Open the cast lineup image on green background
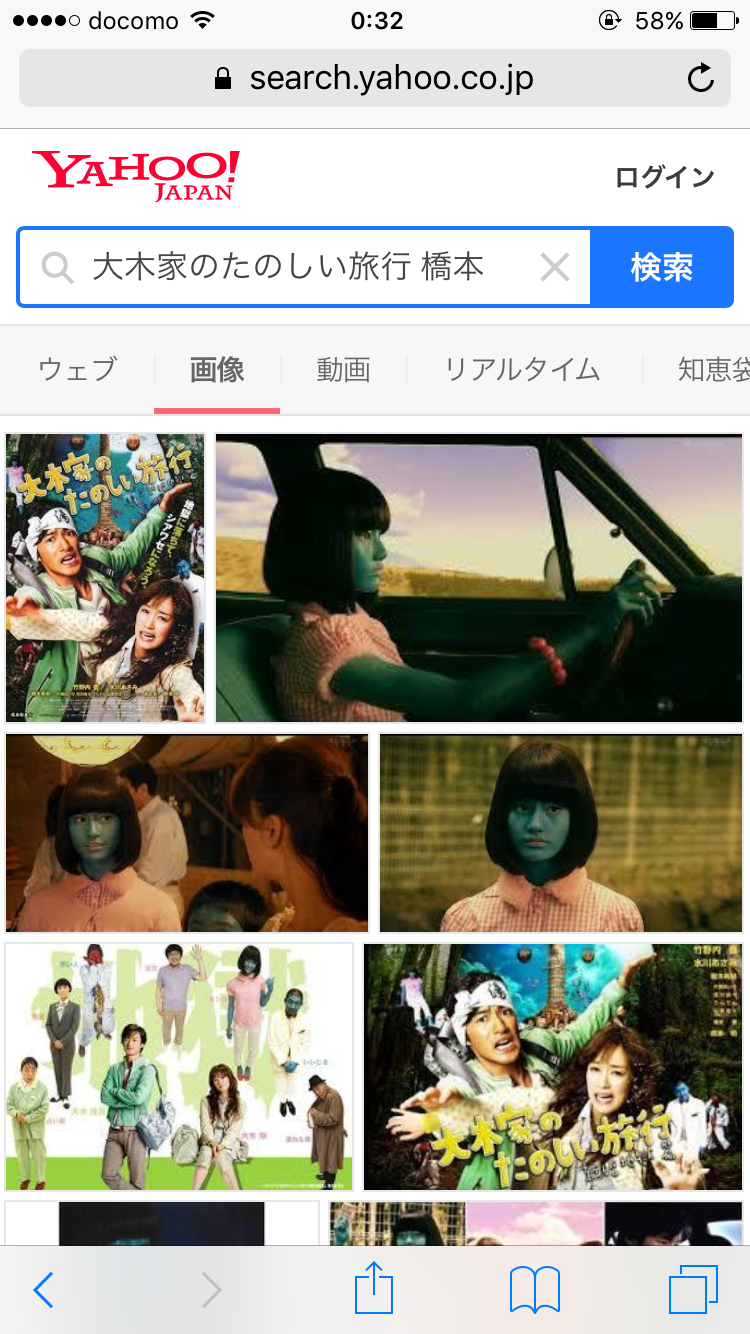The width and height of the screenshot is (750, 1334). click(179, 1066)
